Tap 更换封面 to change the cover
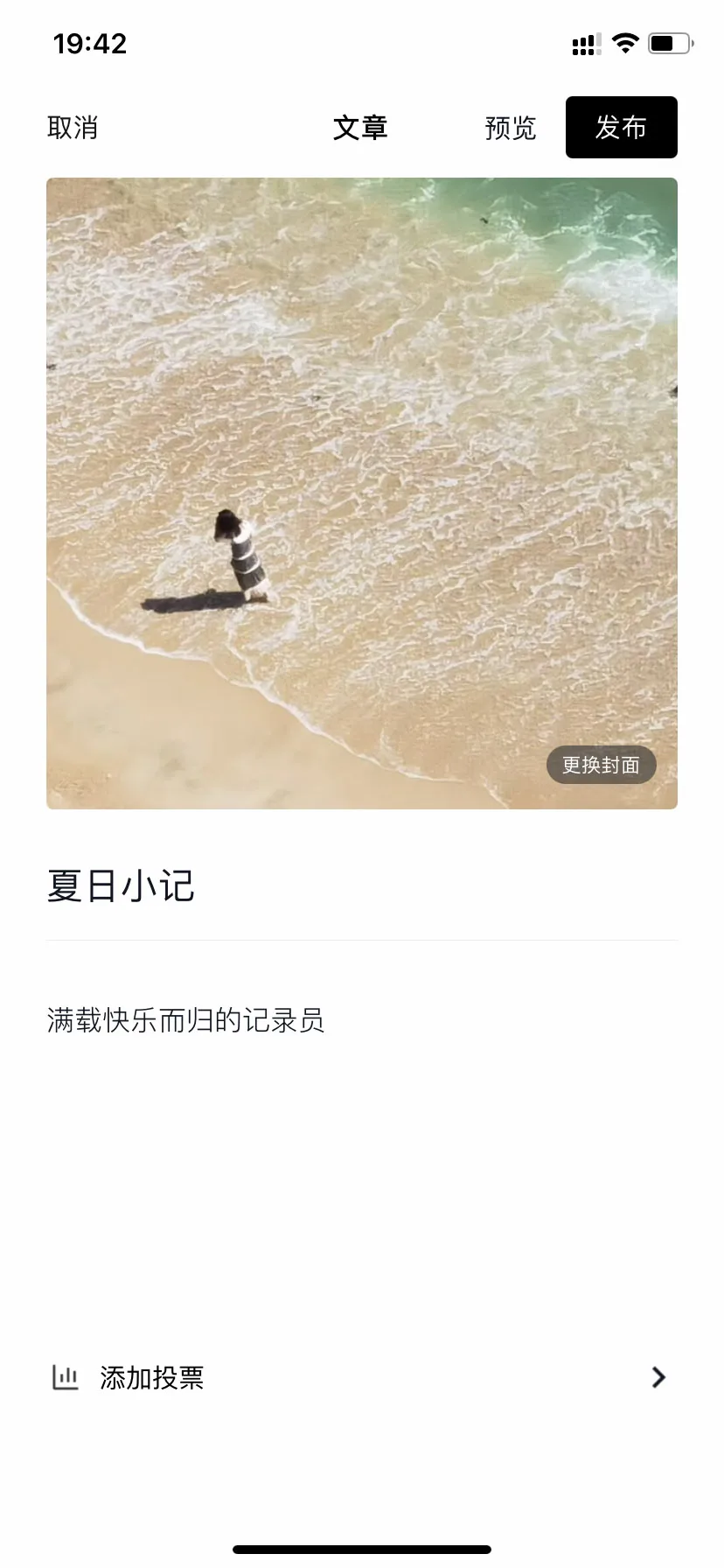This screenshot has height=1568, width=724. click(x=601, y=765)
